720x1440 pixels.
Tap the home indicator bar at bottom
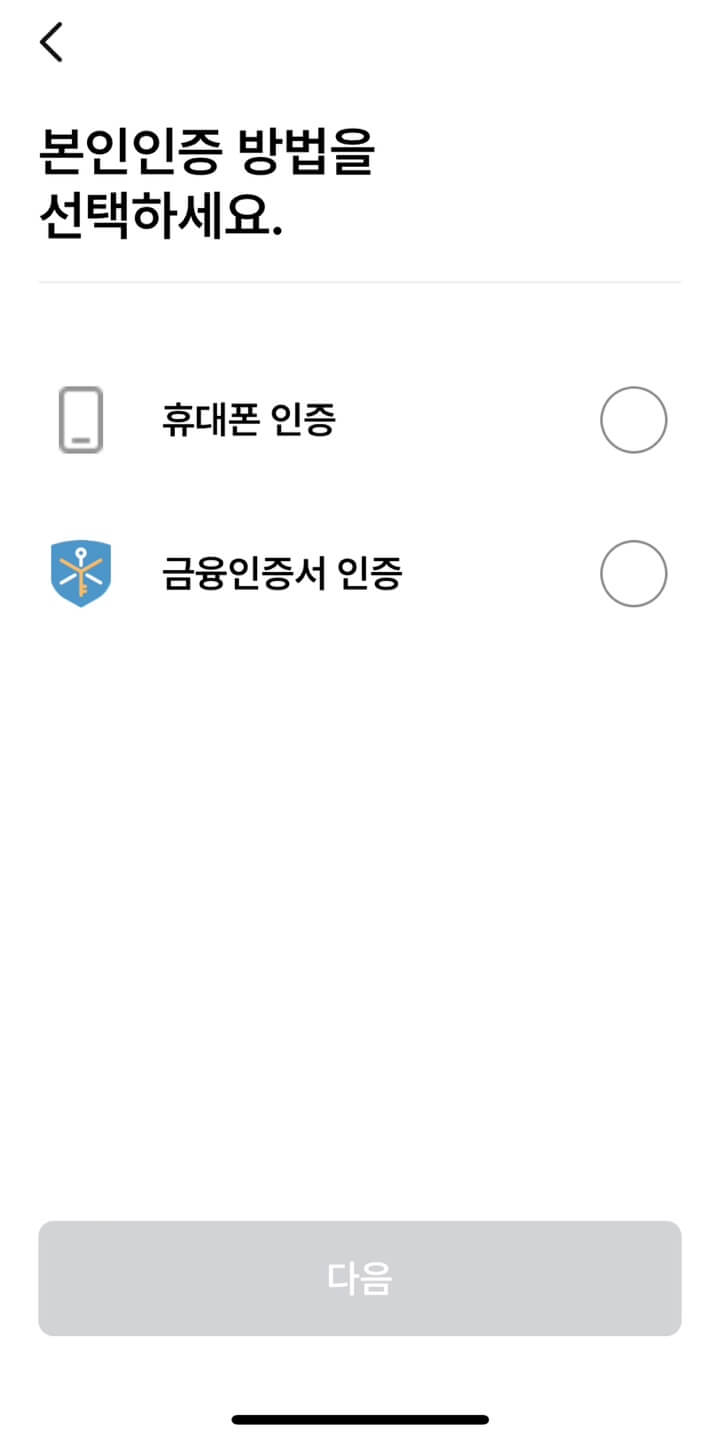pyautogui.click(x=360, y=1415)
